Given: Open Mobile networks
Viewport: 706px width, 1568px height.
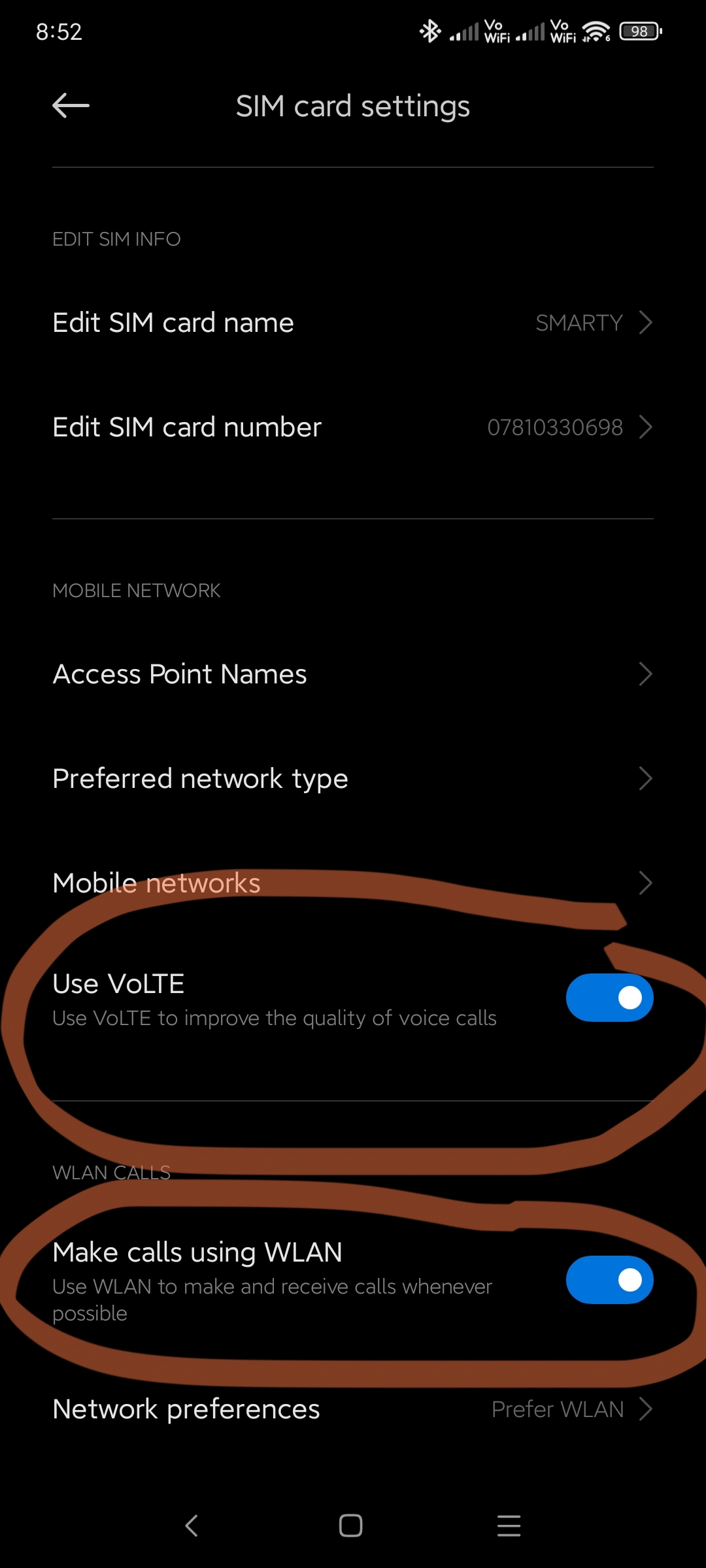Looking at the screenshot, I should coord(353,883).
